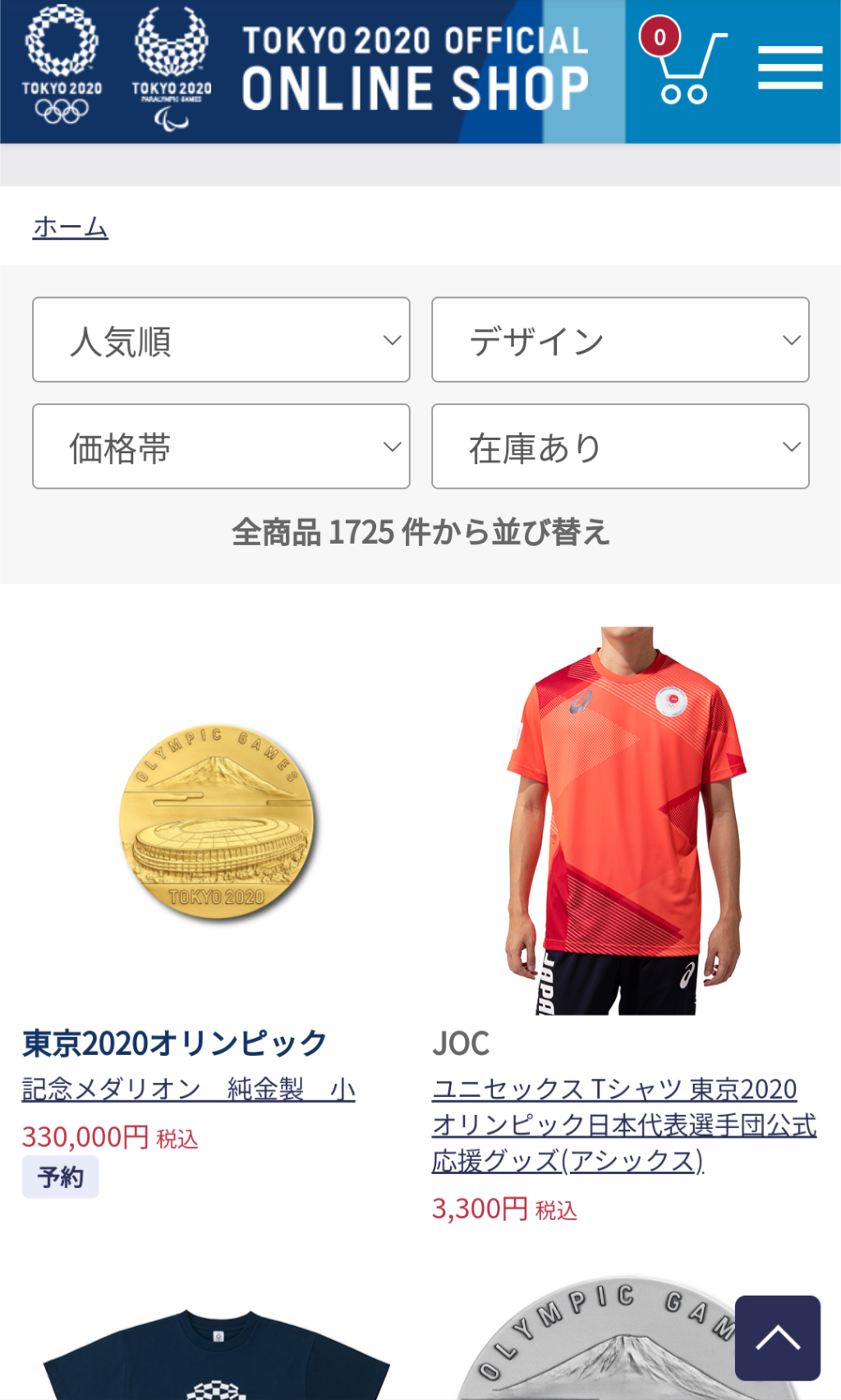Jump back to top of page
Viewport: 841px width, 1400px height.
[x=777, y=1338]
